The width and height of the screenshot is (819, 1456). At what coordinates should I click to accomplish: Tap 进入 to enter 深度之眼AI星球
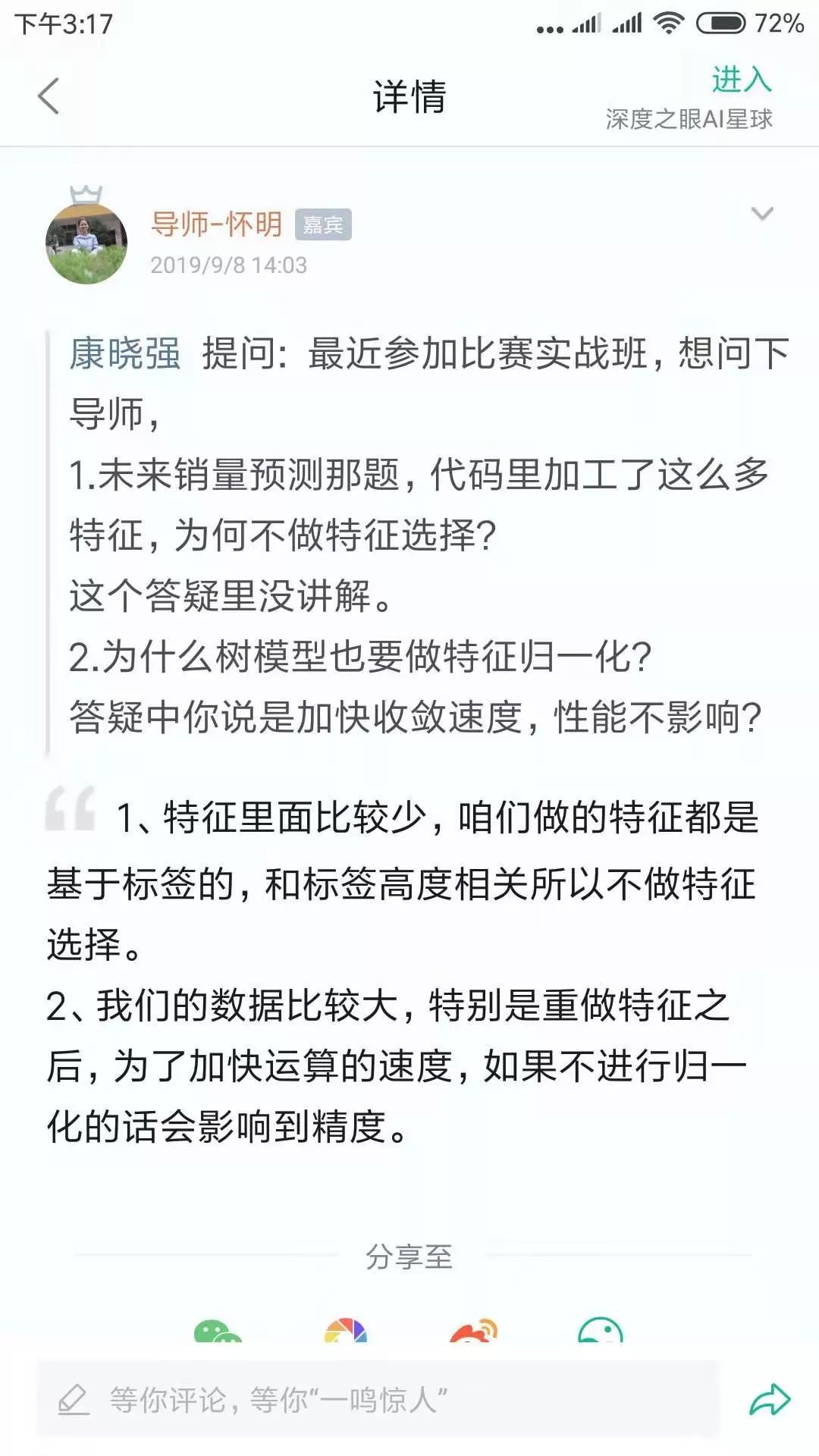tap(741, 80)
